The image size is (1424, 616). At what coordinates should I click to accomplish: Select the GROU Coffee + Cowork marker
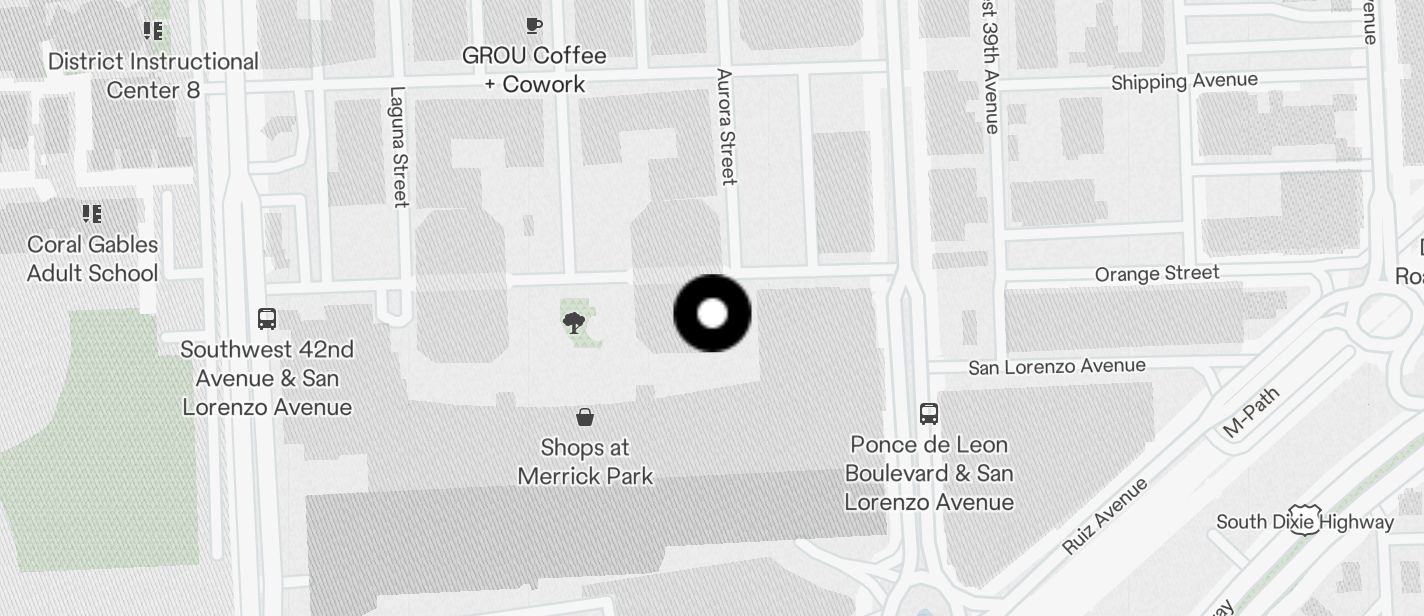click(534, 26)
